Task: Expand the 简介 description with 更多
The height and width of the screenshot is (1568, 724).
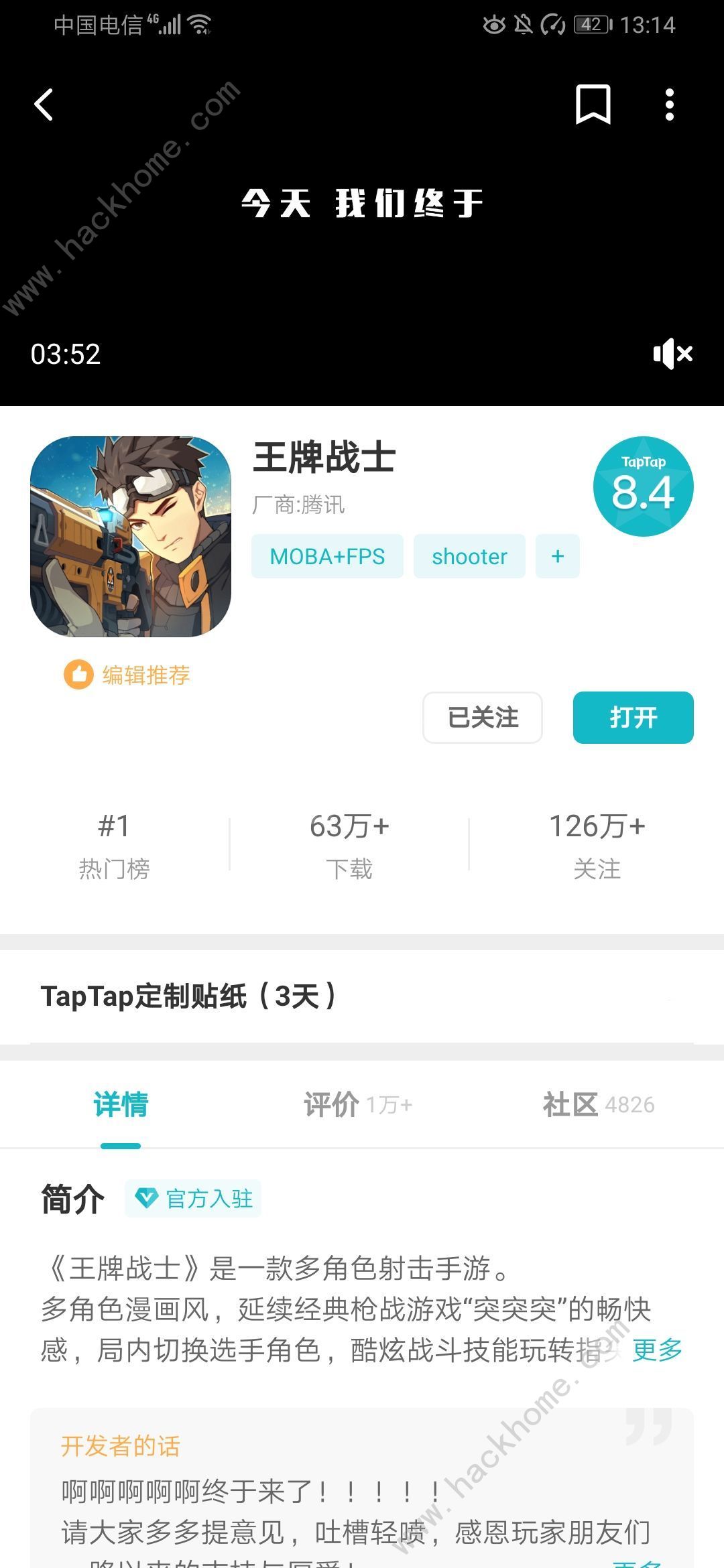Action: pyautogui.click(x=657, y=1350)
